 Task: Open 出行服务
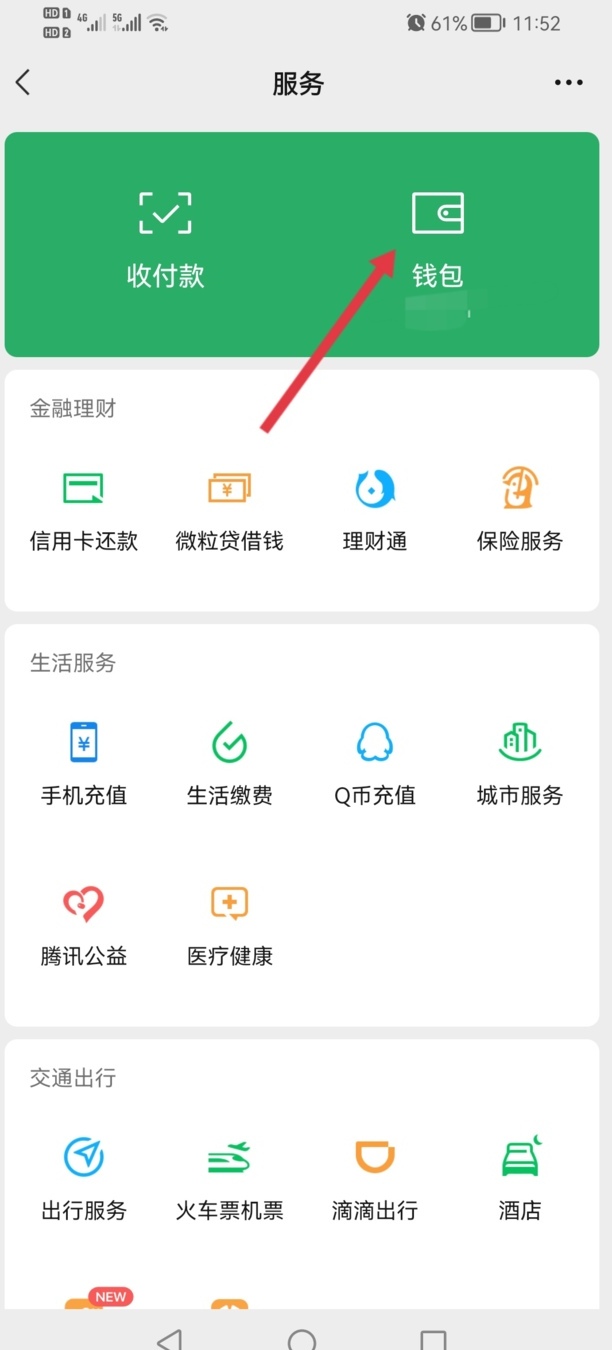pos(84,1180)
